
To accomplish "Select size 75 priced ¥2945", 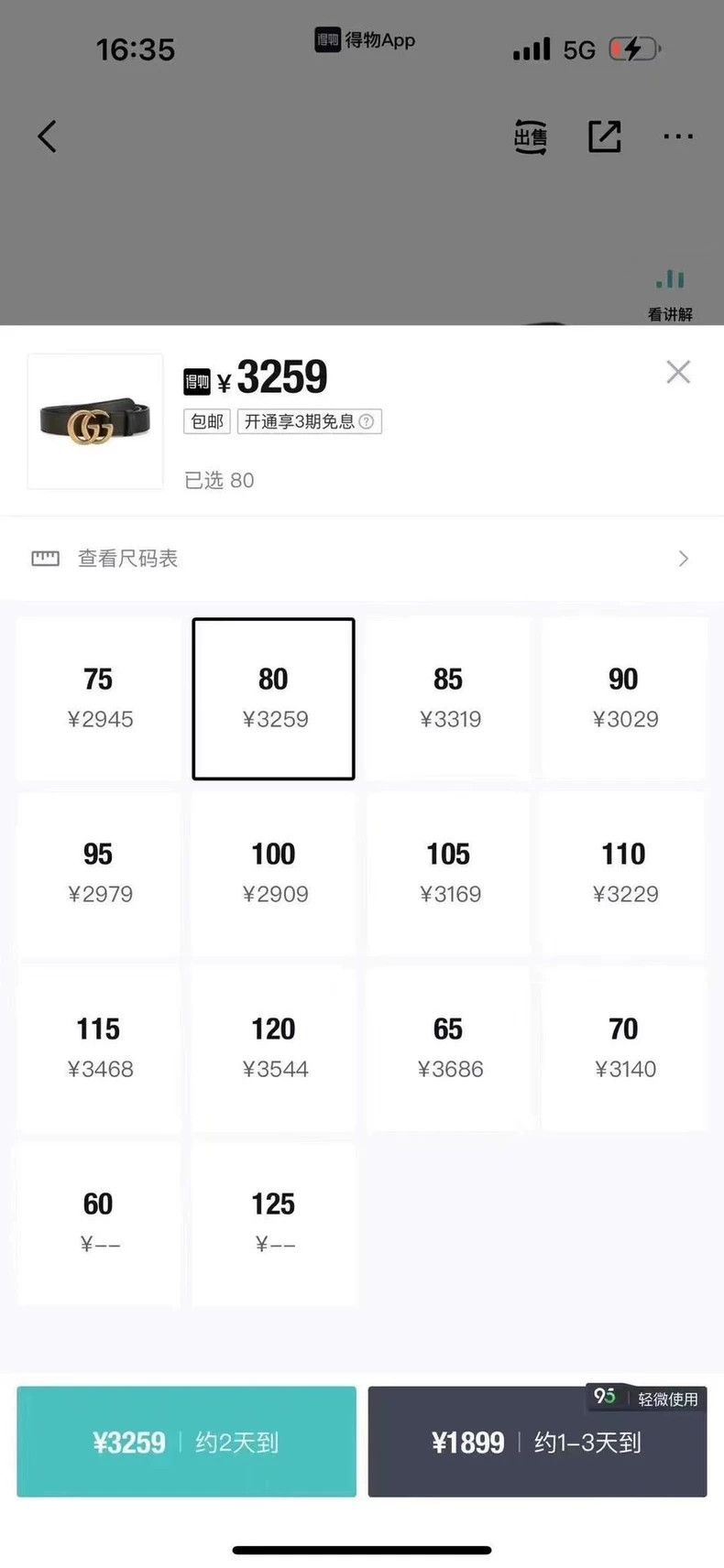I will click(99, 699).
